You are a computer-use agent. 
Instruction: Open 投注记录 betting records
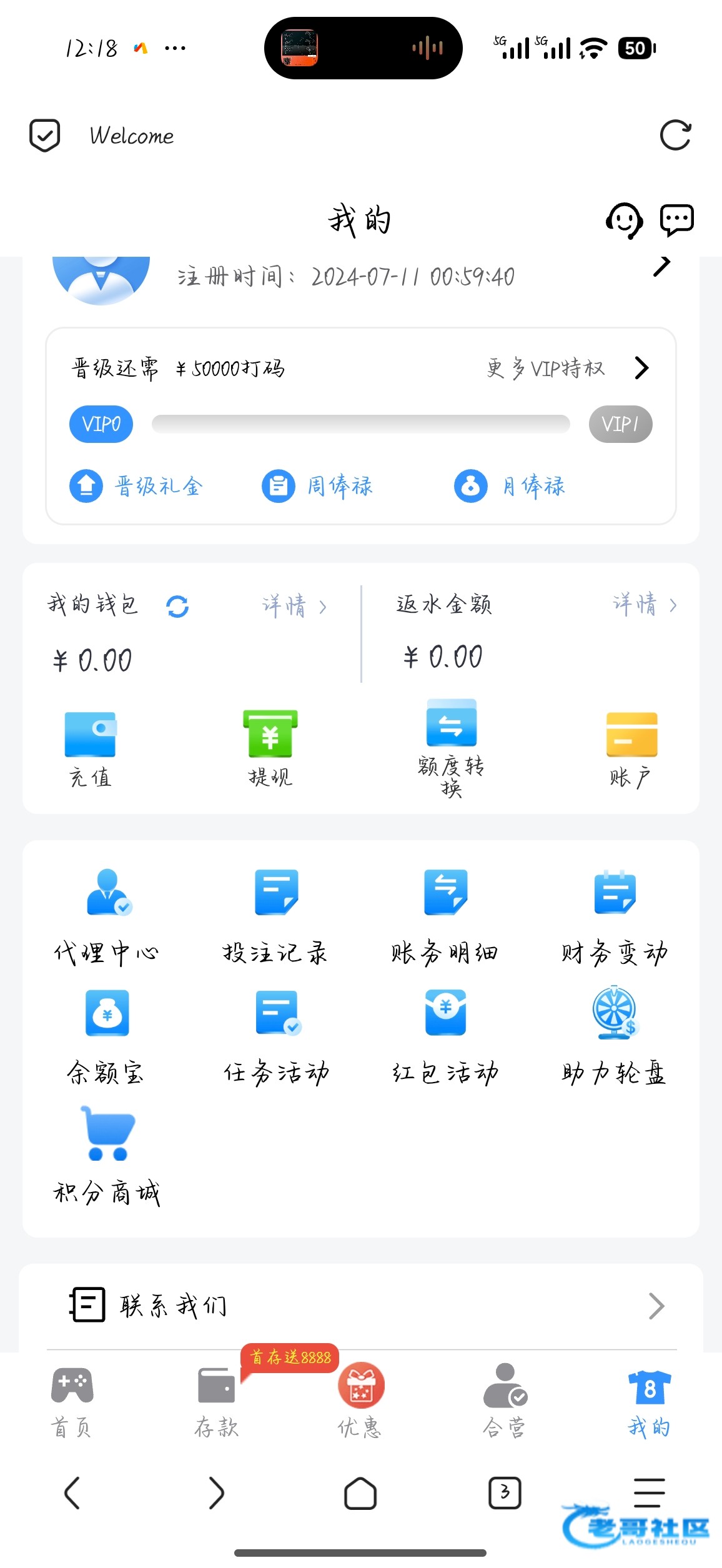click(x=275, y=916)
